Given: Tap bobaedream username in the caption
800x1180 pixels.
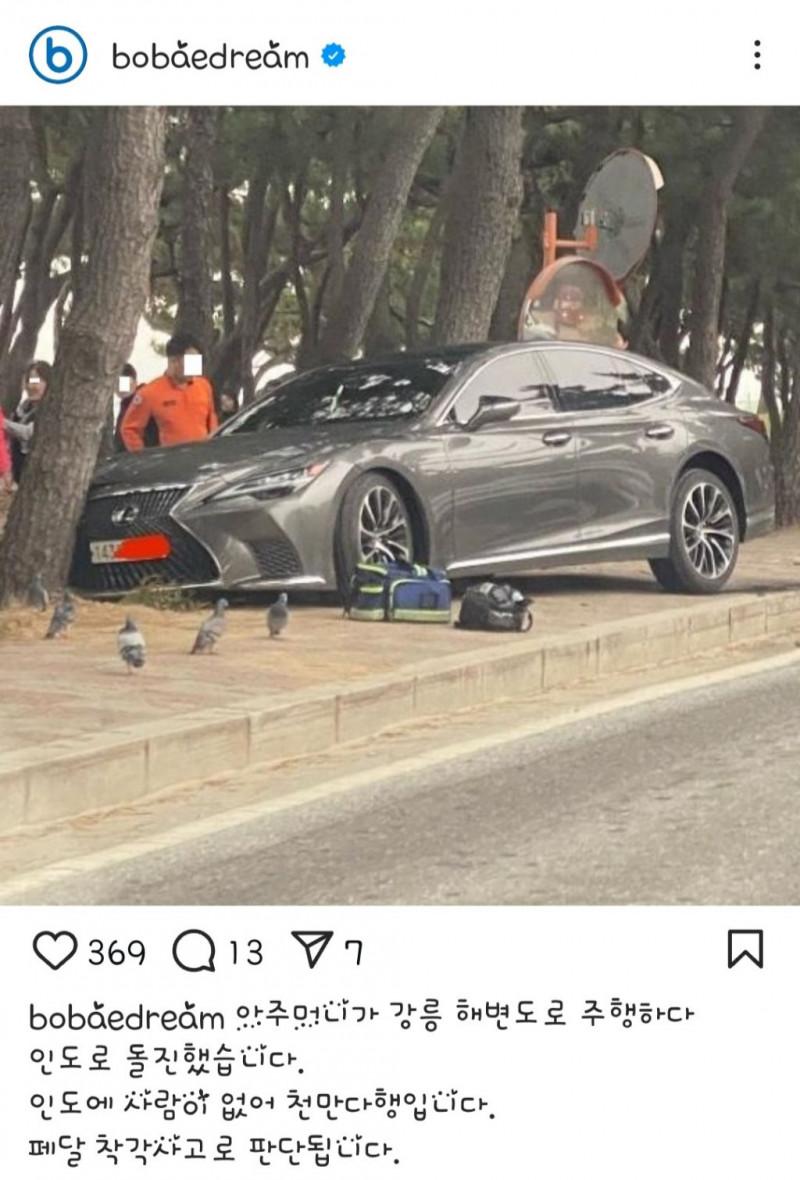Looking at the screenshot, I should [x=125, y=1018].
